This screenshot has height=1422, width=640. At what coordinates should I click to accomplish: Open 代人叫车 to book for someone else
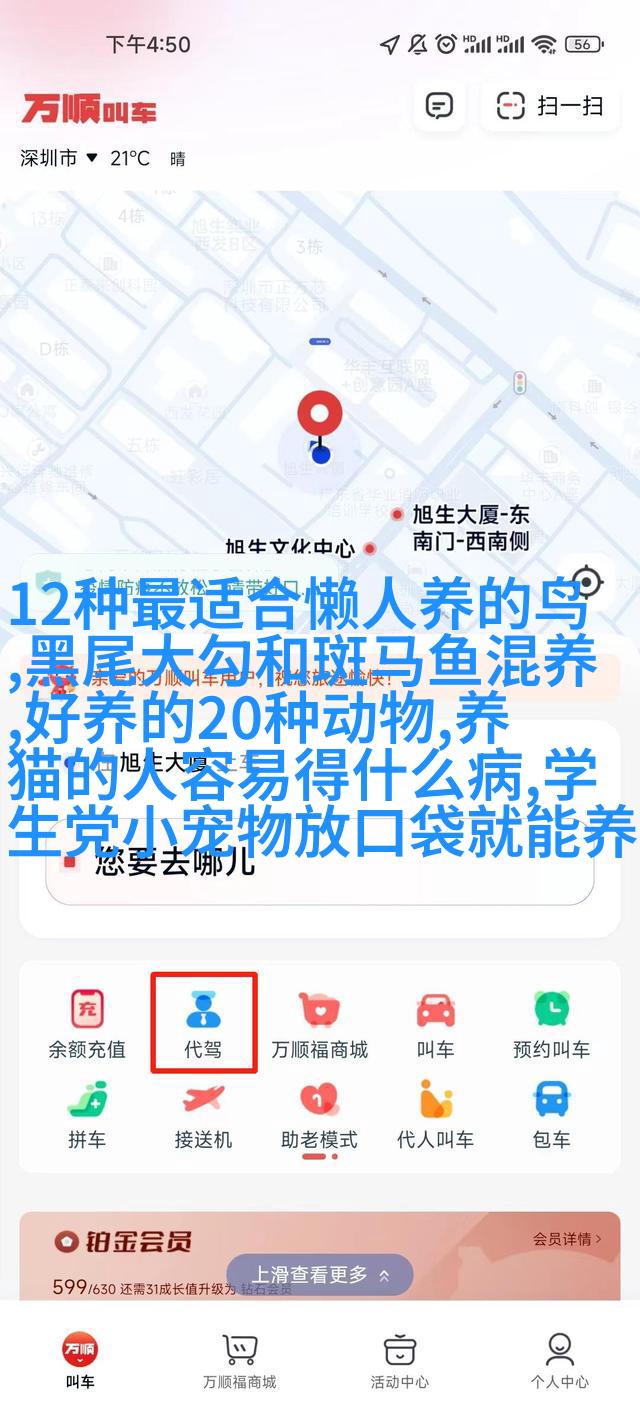pyautogui.click(x=435, y=1113)
